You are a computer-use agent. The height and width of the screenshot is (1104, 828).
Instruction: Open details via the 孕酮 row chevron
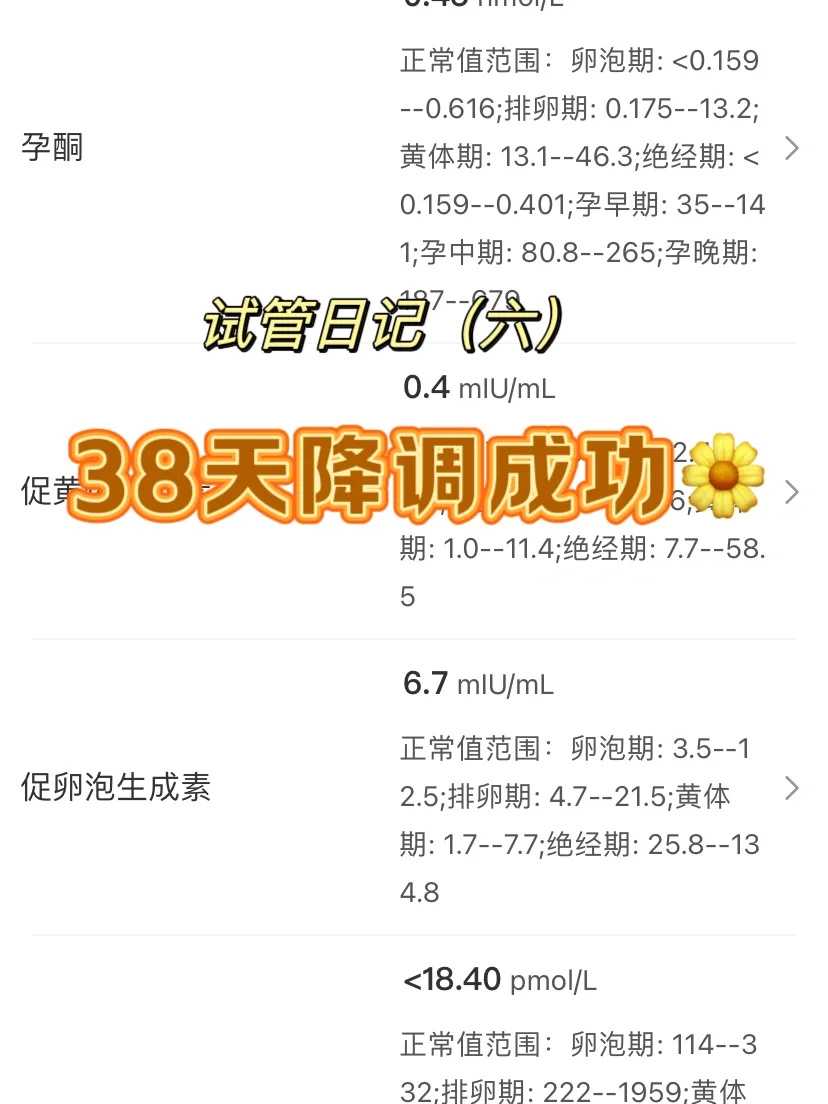pos(791,150)
